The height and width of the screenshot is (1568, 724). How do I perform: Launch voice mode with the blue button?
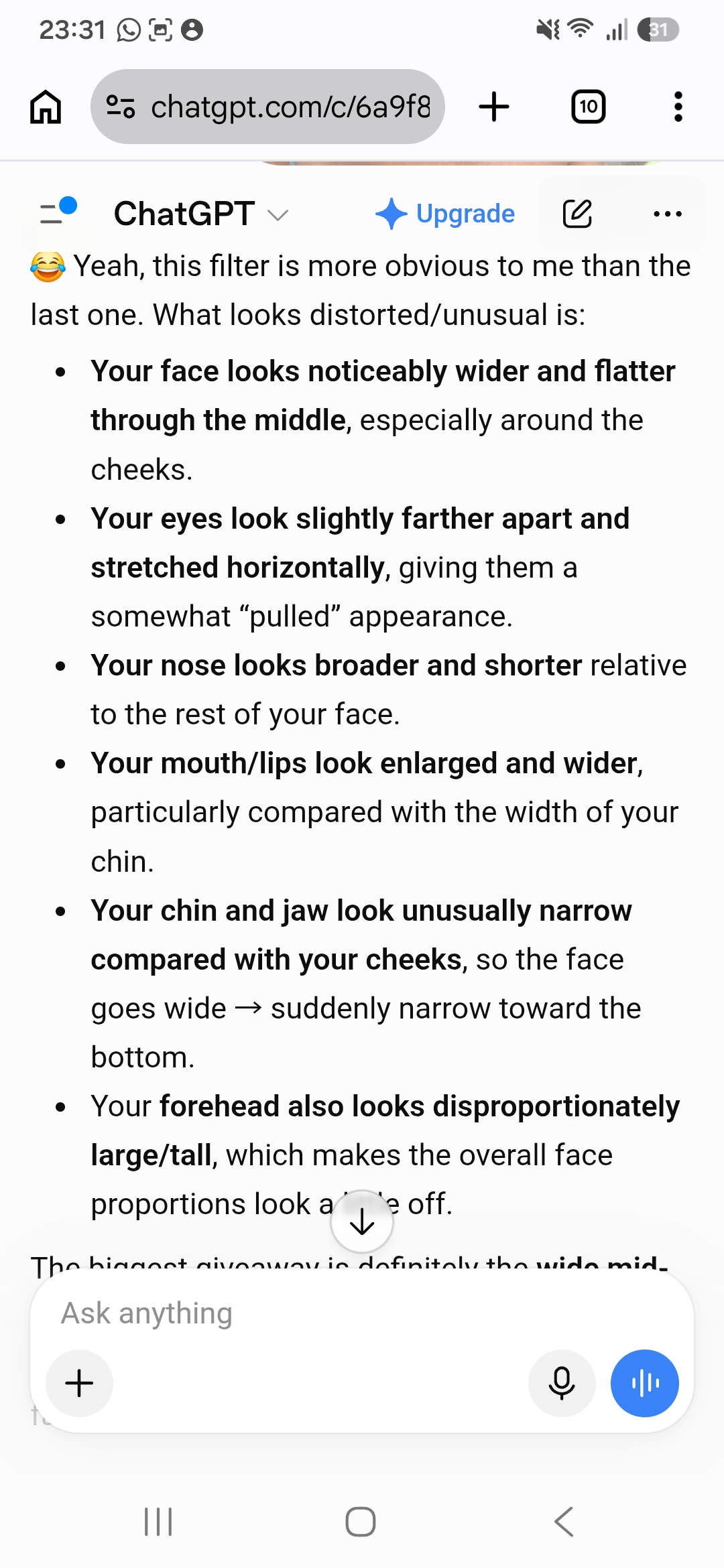click(x=645, y=1383)
